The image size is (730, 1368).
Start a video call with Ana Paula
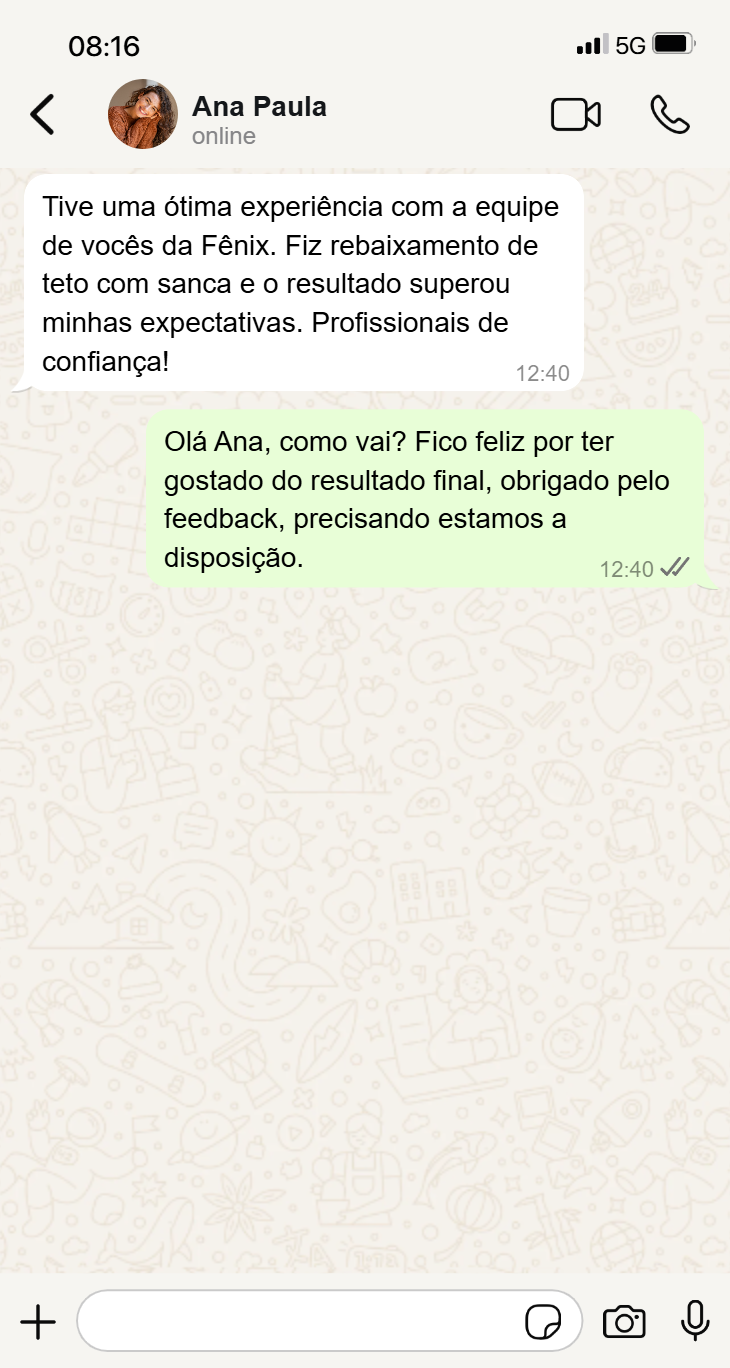(576, 114)
